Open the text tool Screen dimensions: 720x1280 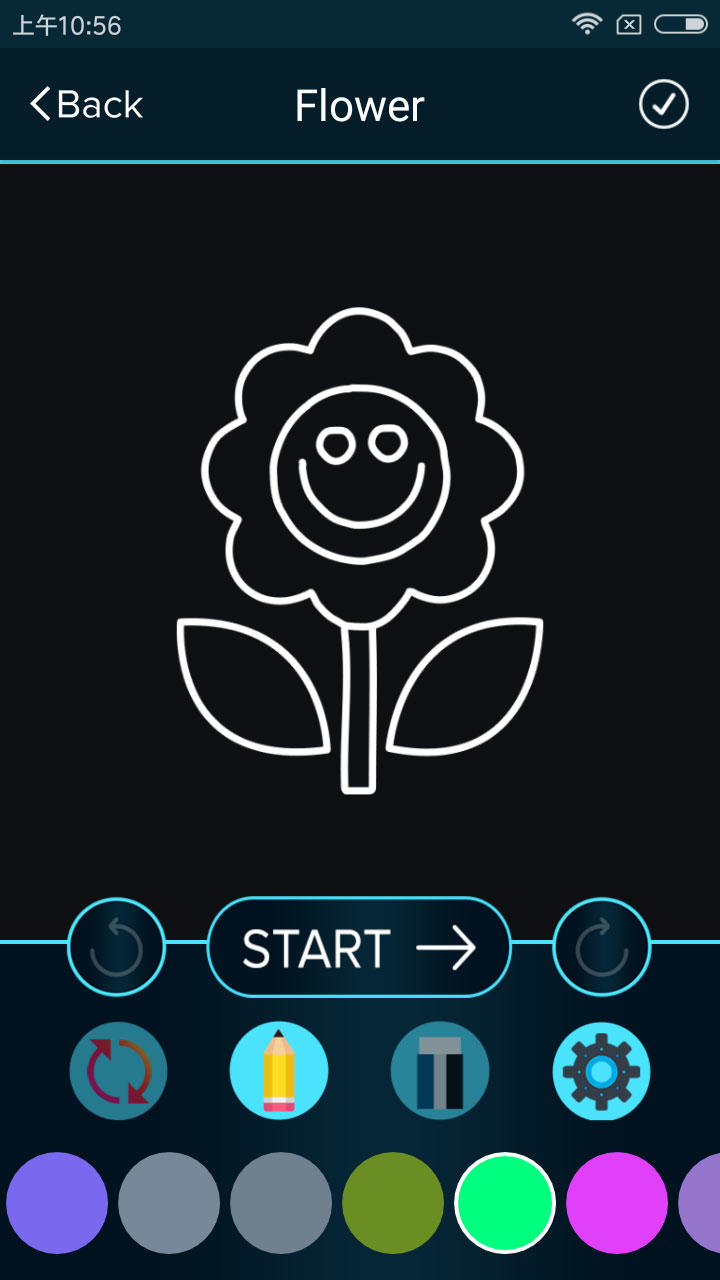pyautogui.click(x=440, y=1071)
